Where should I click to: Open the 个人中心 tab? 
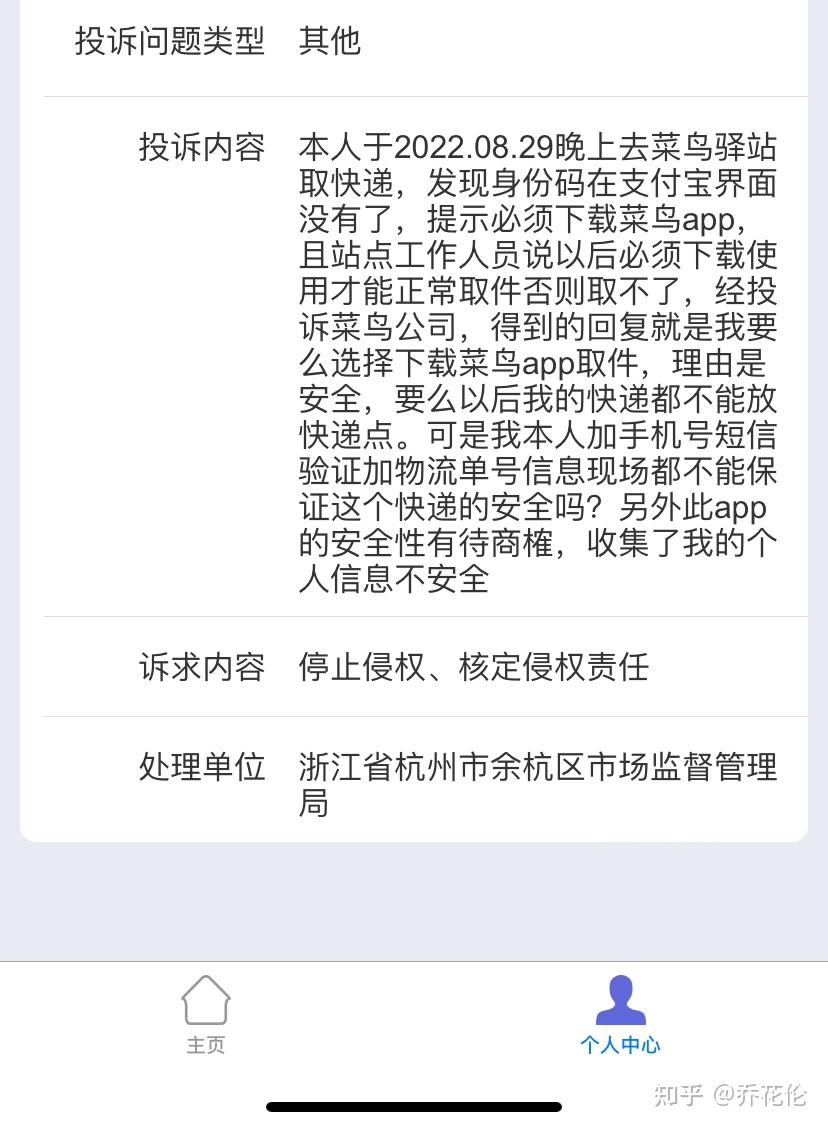[620, 1014]
